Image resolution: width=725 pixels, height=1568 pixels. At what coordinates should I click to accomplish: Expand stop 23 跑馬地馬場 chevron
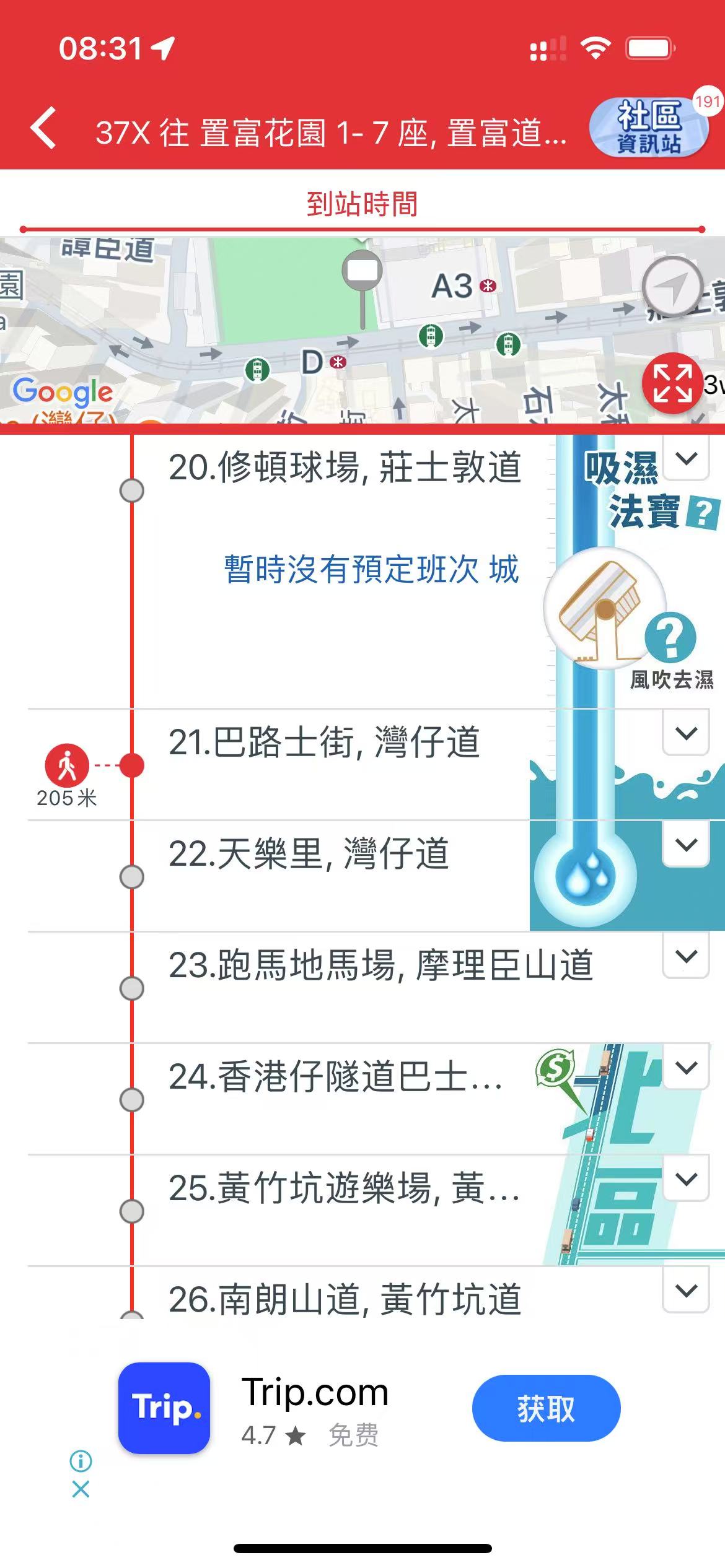point(686,956)
